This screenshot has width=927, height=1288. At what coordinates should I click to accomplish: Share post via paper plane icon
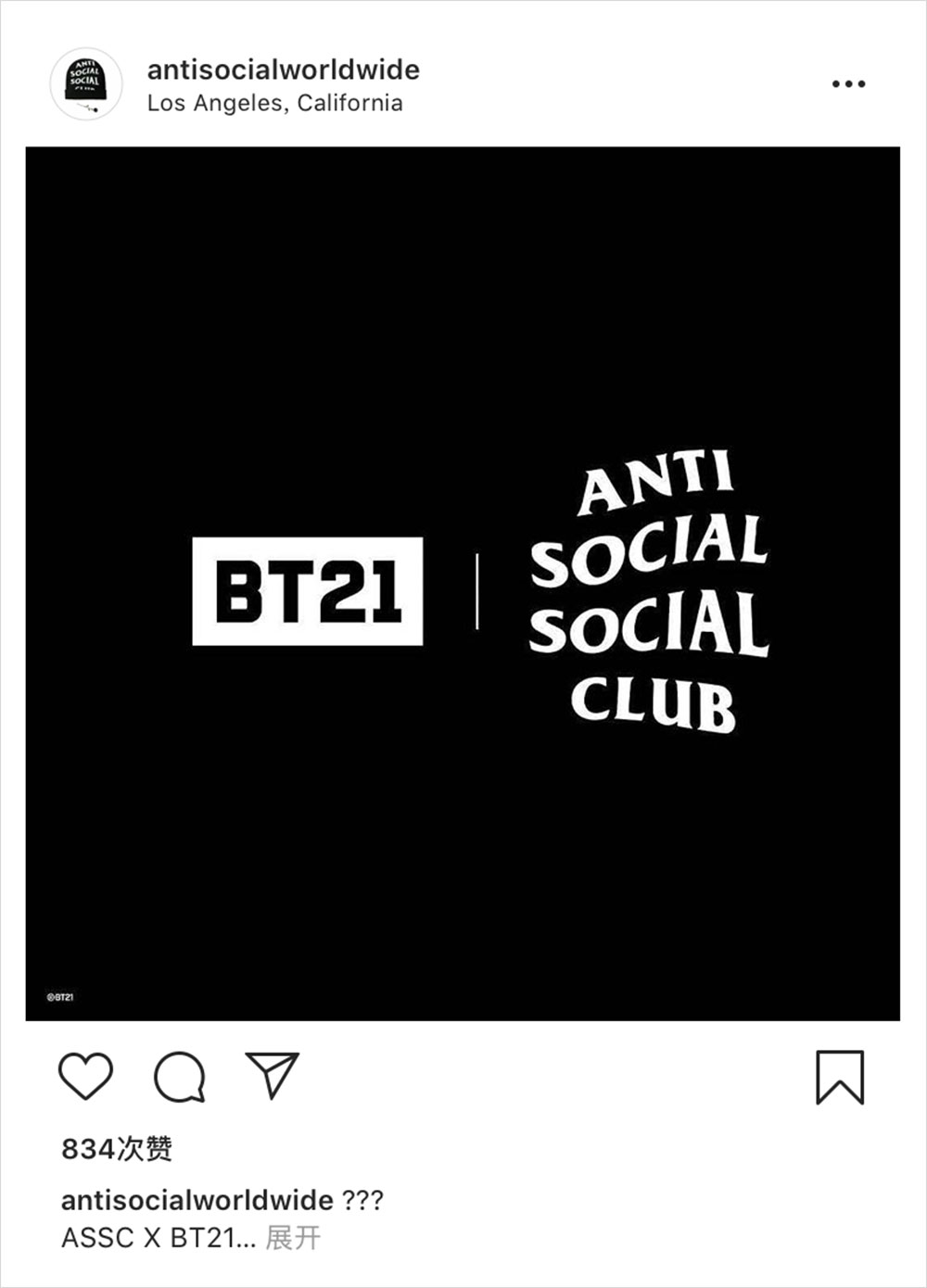coord(272,1075)
